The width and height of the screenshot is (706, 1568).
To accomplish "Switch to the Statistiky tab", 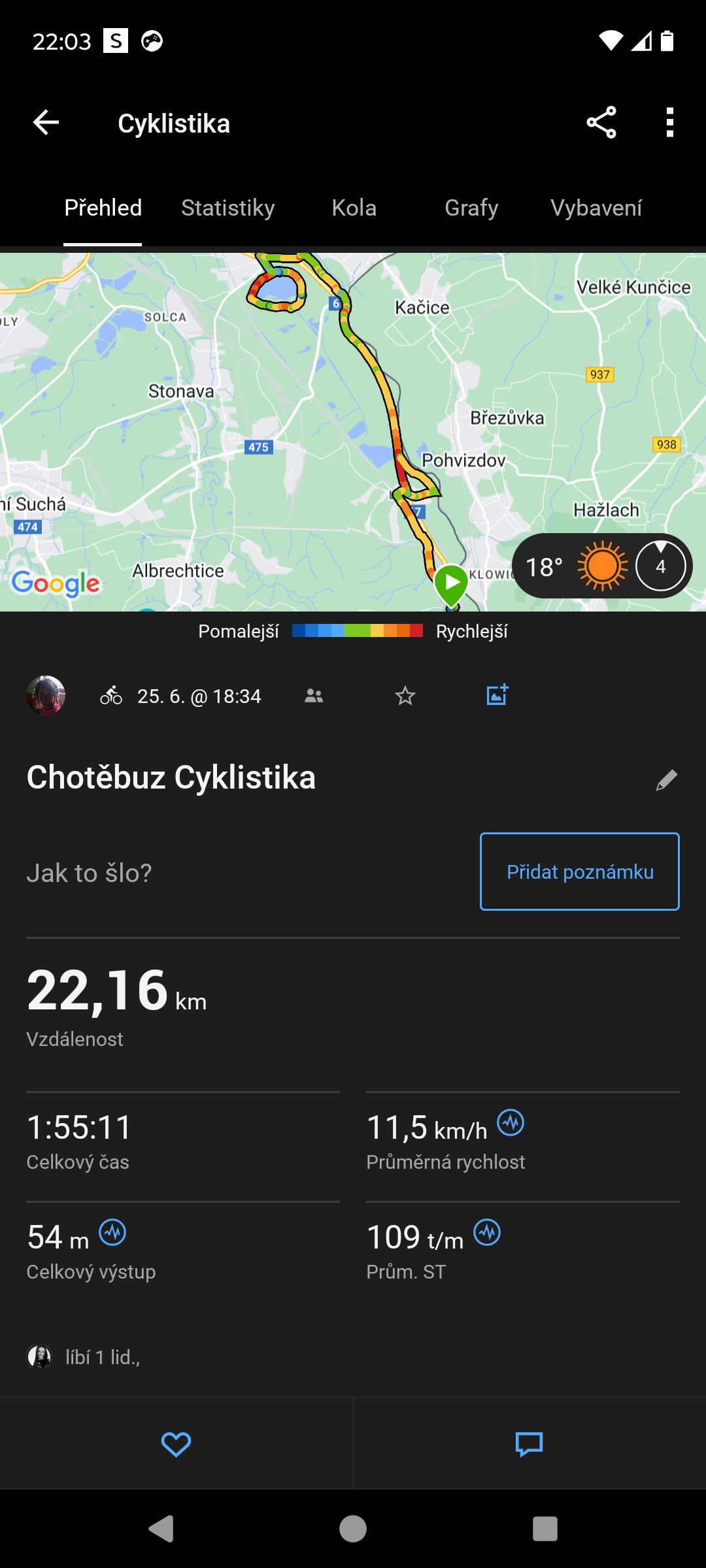I will [227, 208].
